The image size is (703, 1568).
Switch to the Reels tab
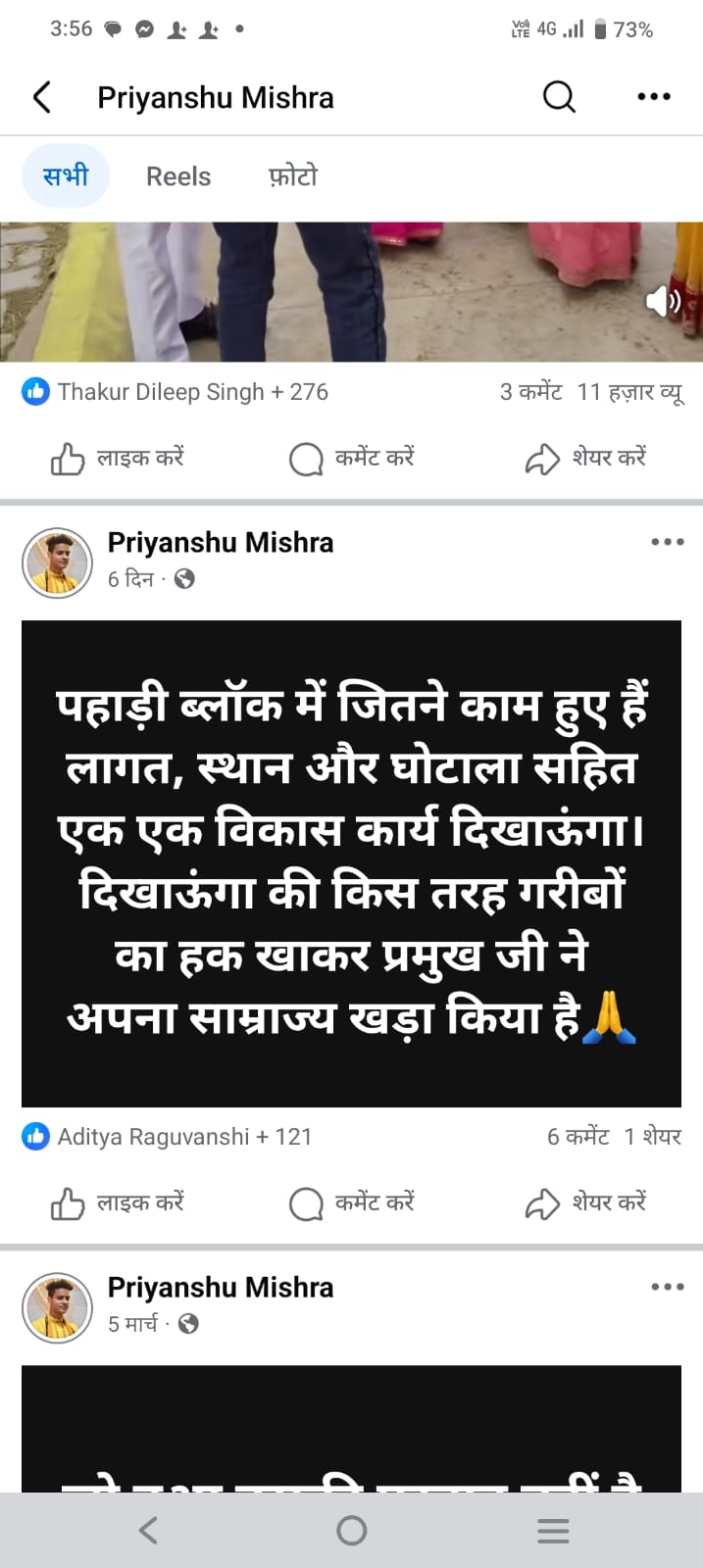[178, 176]
